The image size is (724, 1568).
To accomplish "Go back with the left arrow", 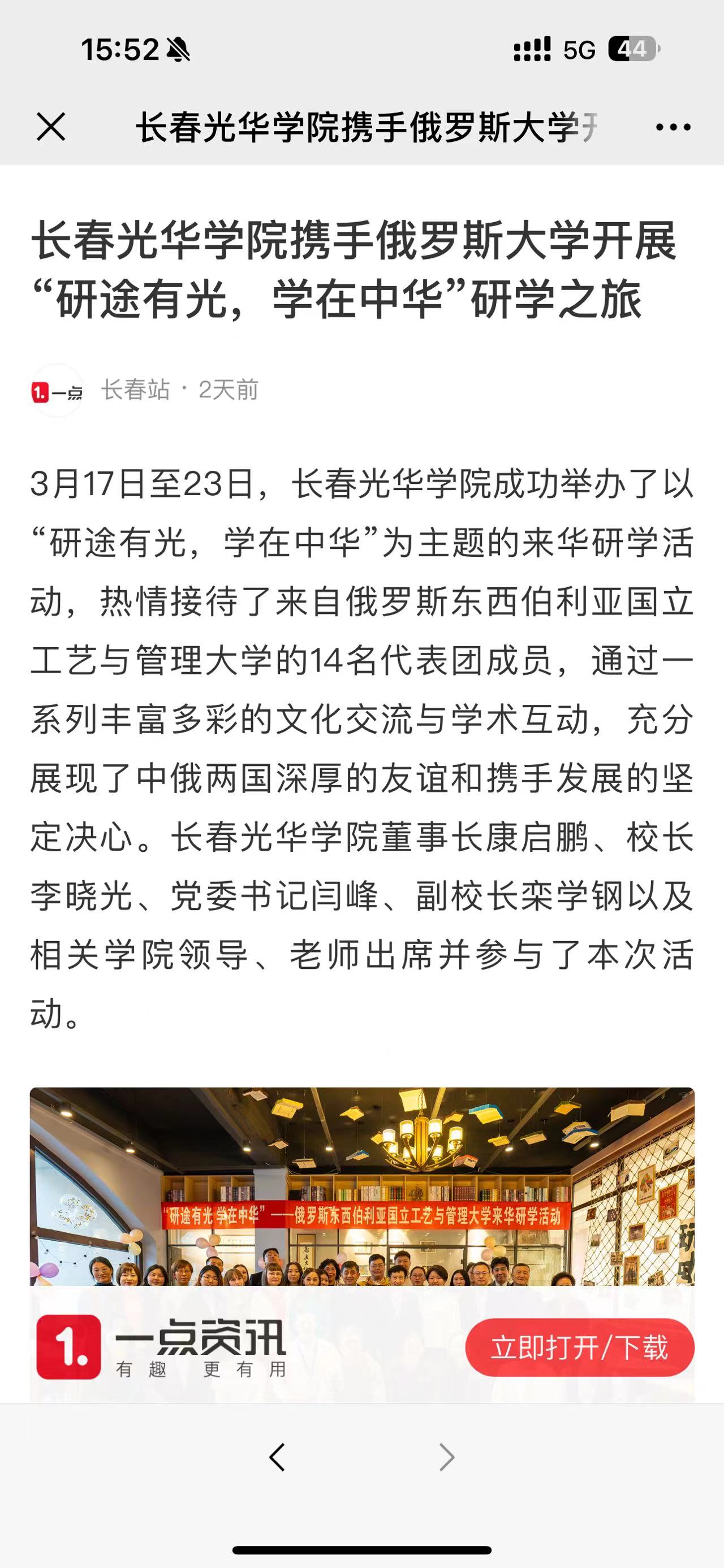I will pyautogui.click(x=277, y=1457).
